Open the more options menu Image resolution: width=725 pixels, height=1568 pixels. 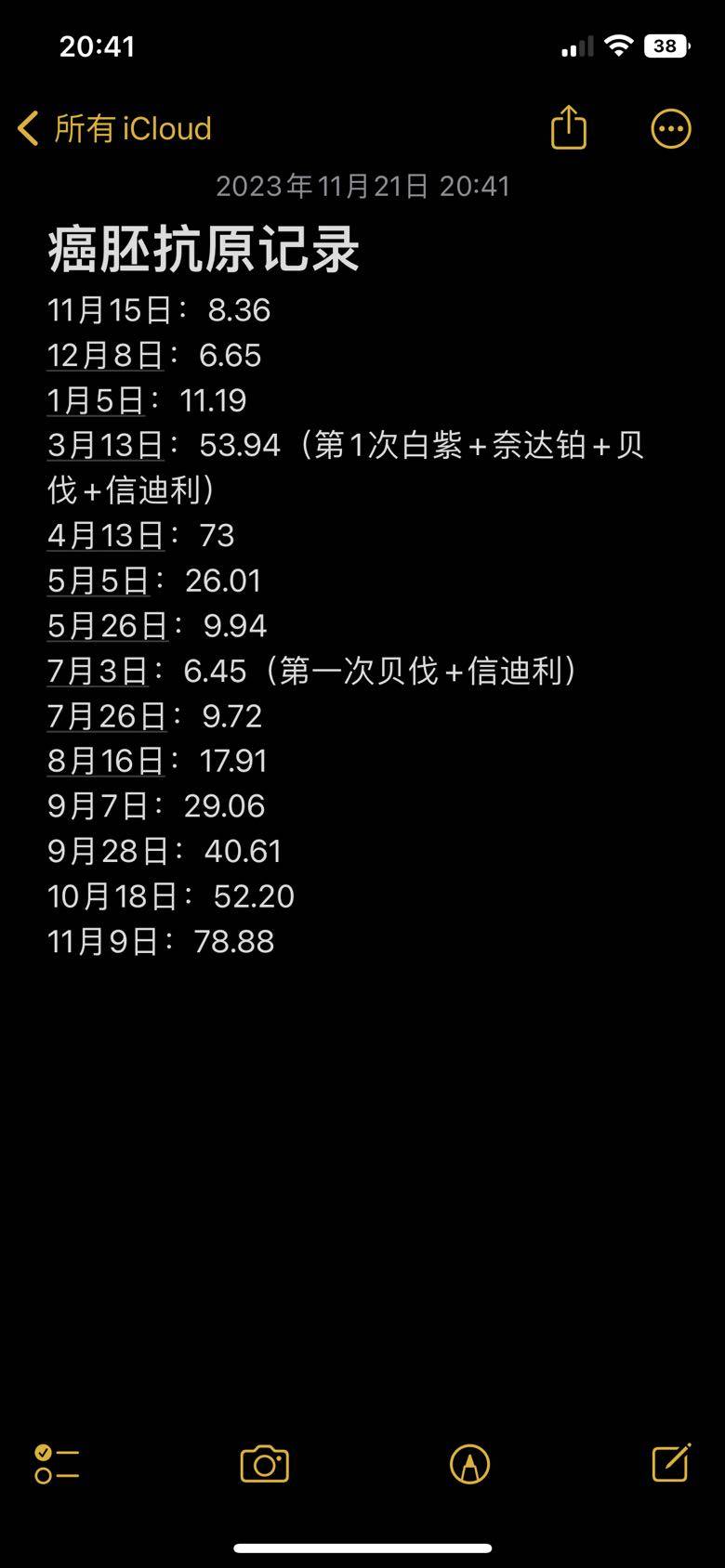point(670,129)
